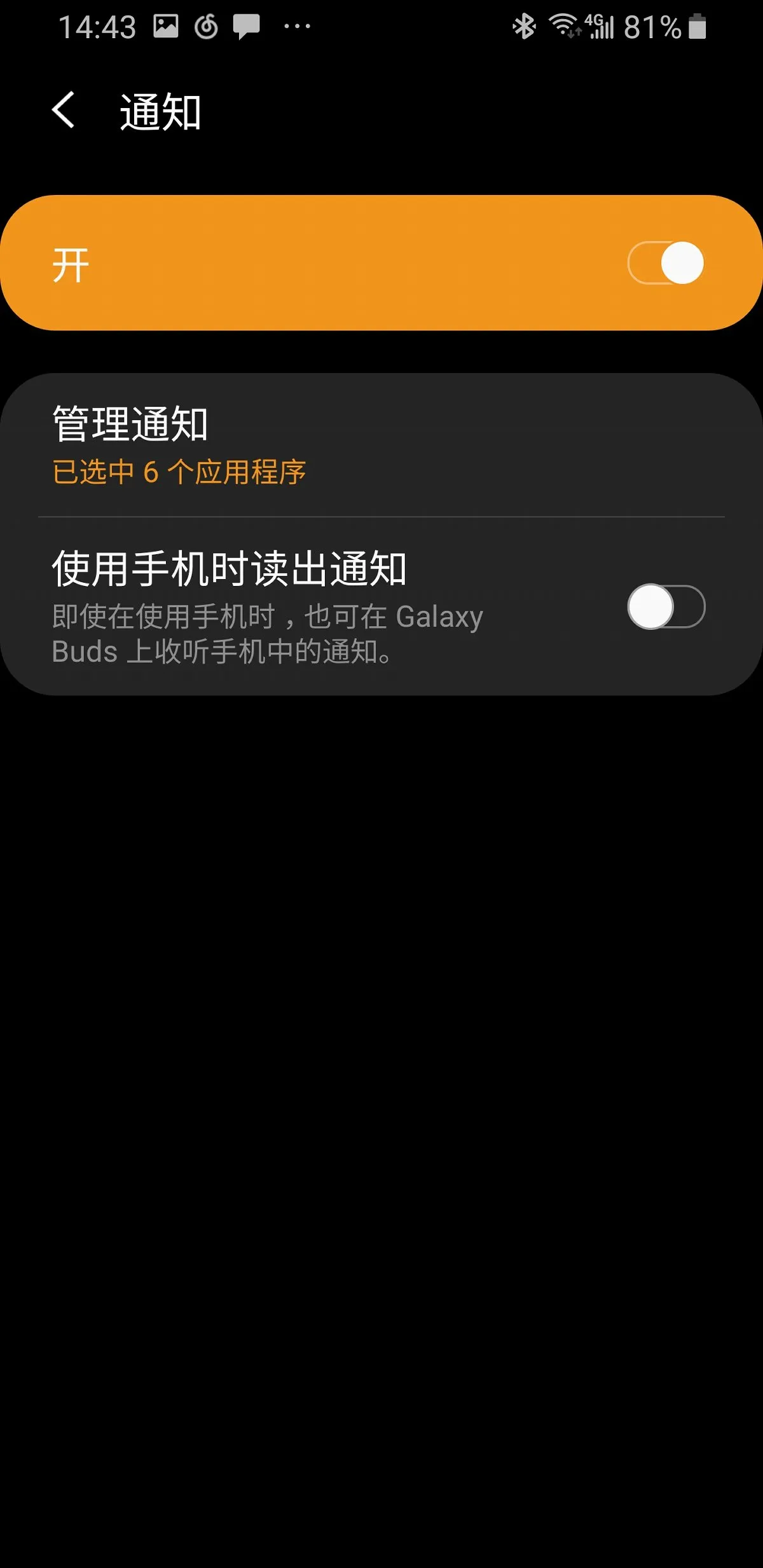Screen dimensions: 763x1568
Task: Open 管理通知 app selection
Action: [381, 445]
